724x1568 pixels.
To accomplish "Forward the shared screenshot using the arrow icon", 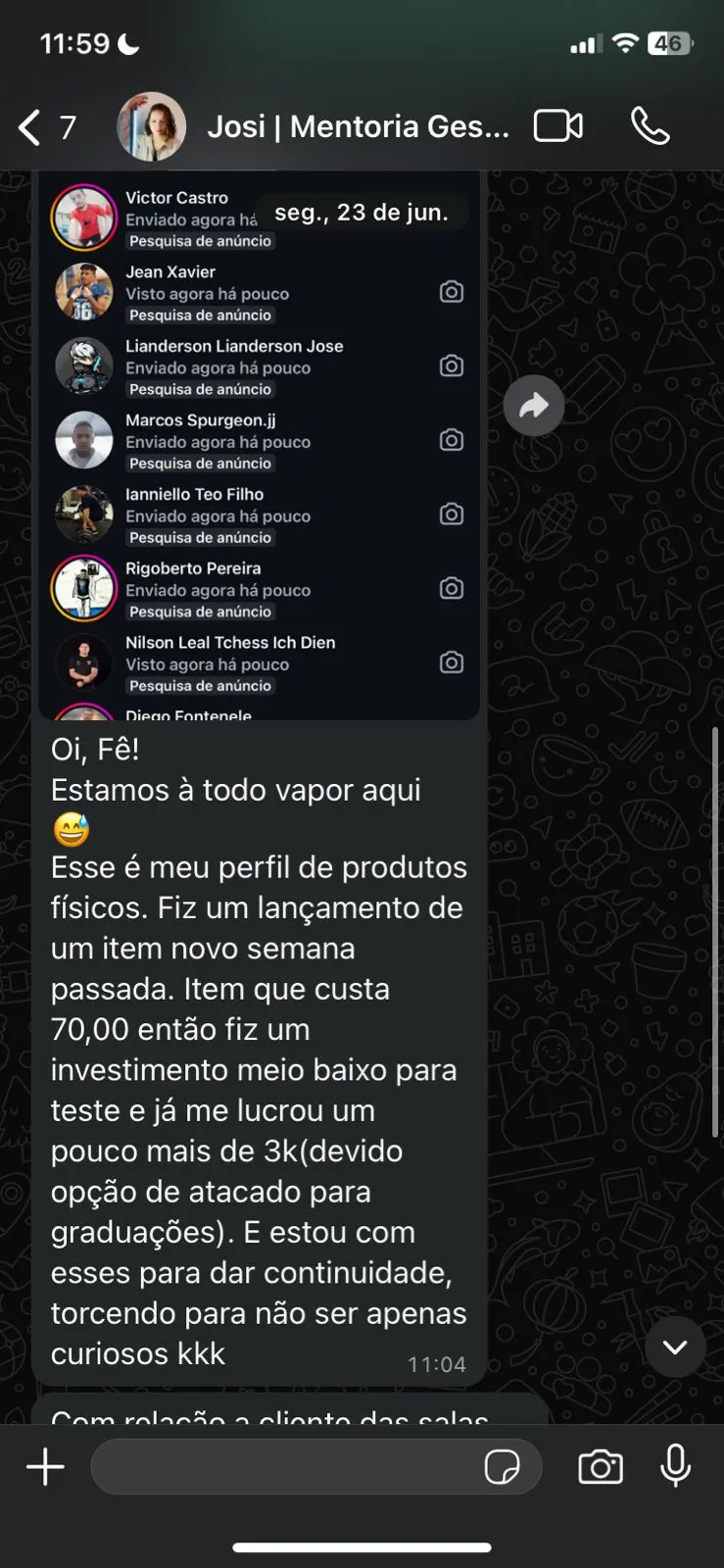I will [533, 405].
